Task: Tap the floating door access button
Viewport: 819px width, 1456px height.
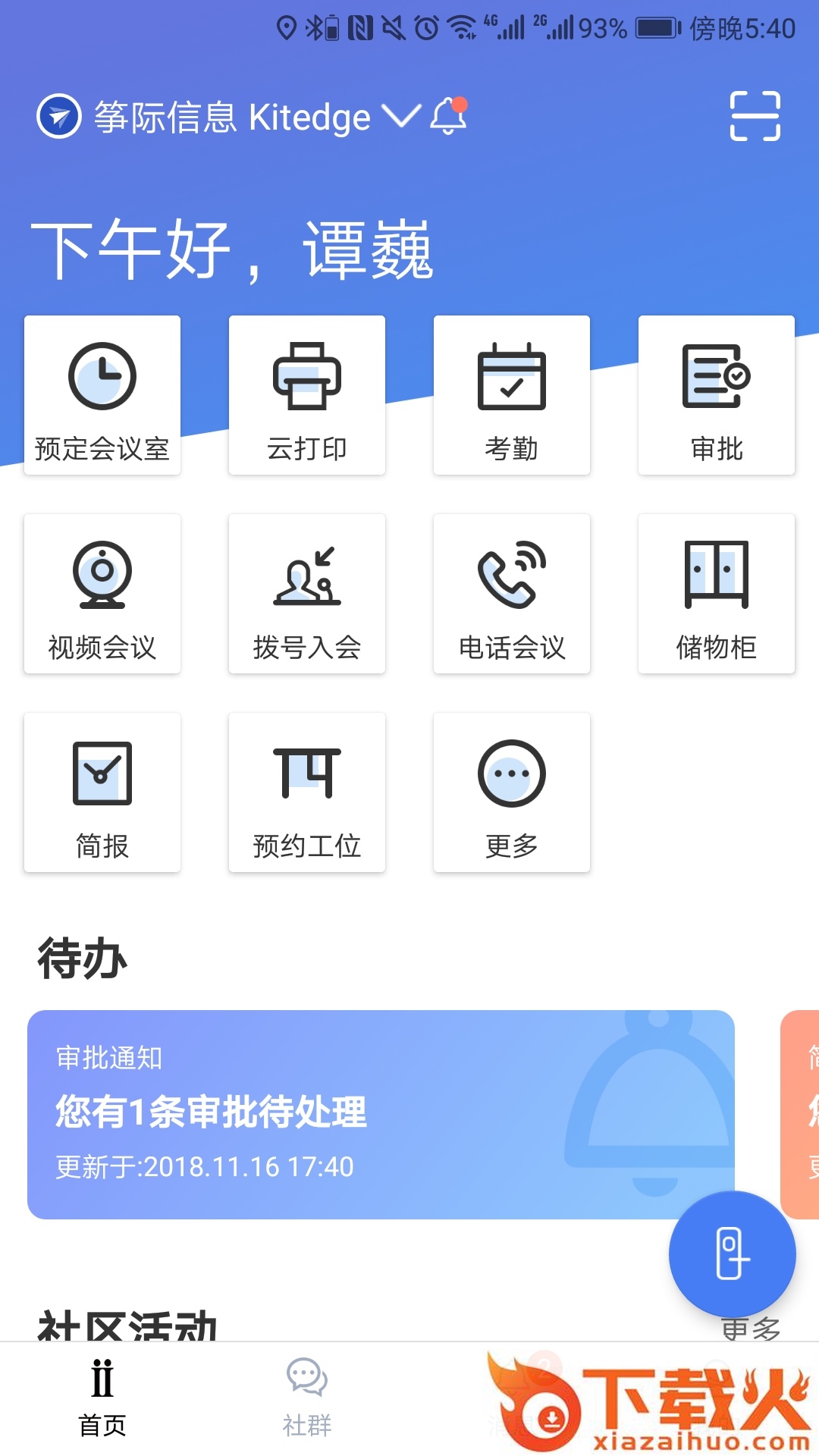Action: (x=732, y=1254)
